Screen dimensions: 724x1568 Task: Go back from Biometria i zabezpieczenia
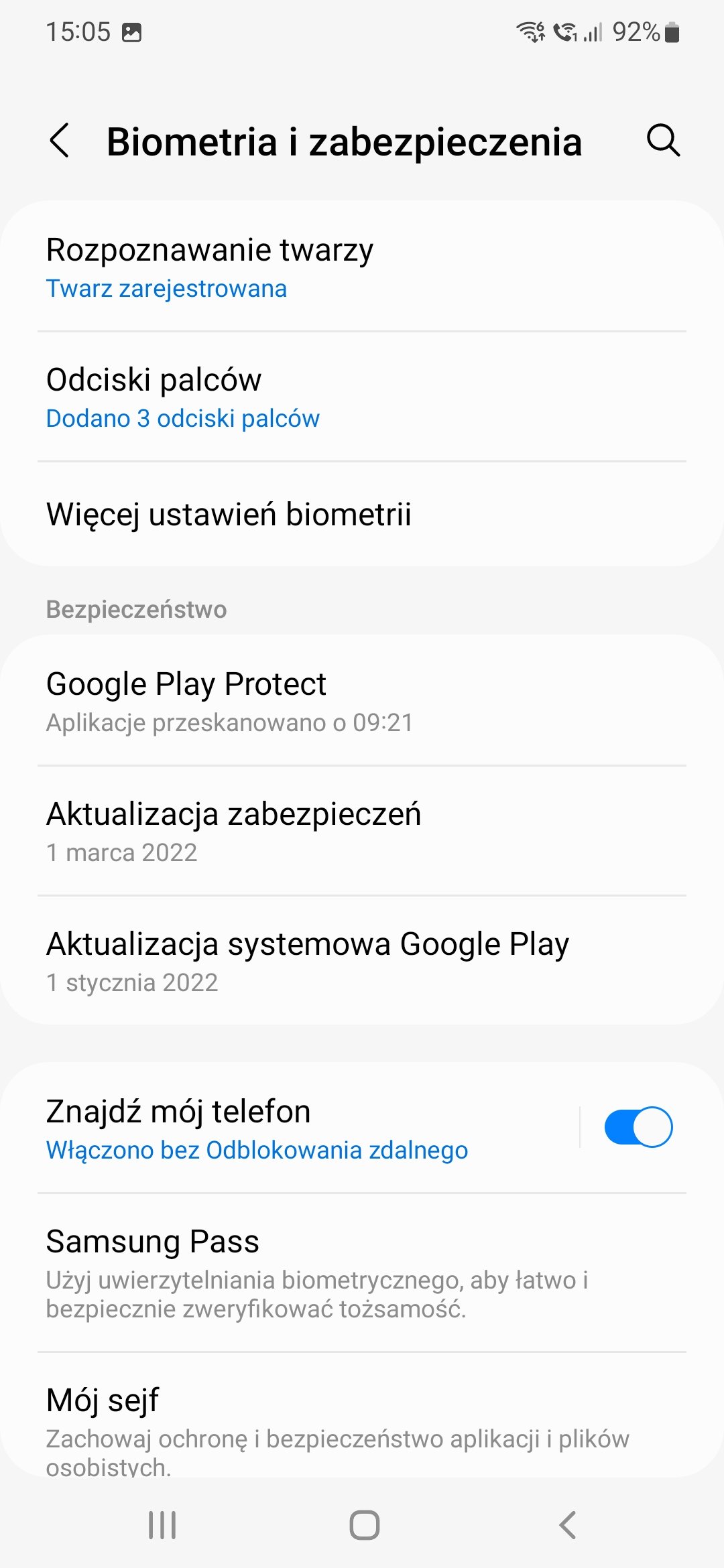tap(60, 141)
